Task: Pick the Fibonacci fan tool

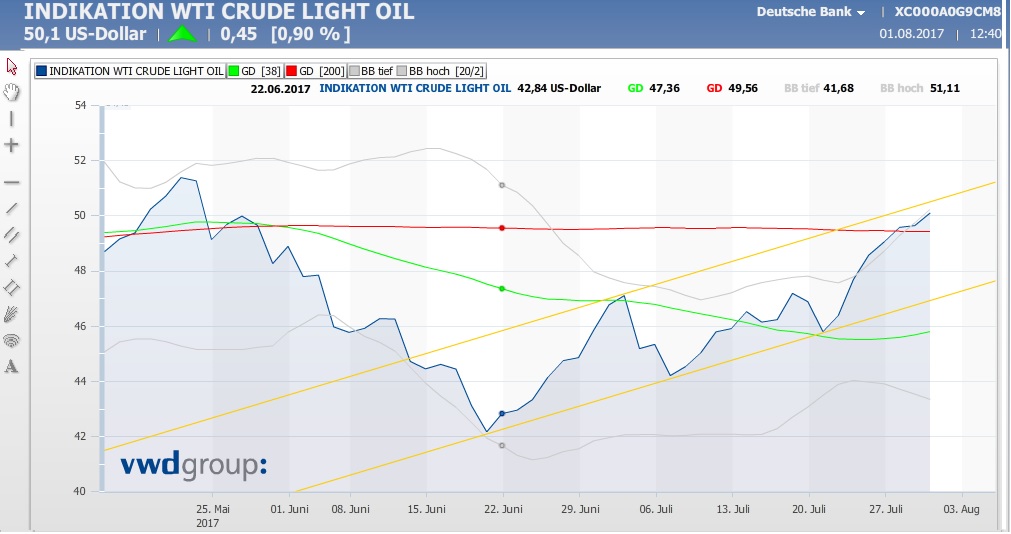Action: [x=12, y=313]
